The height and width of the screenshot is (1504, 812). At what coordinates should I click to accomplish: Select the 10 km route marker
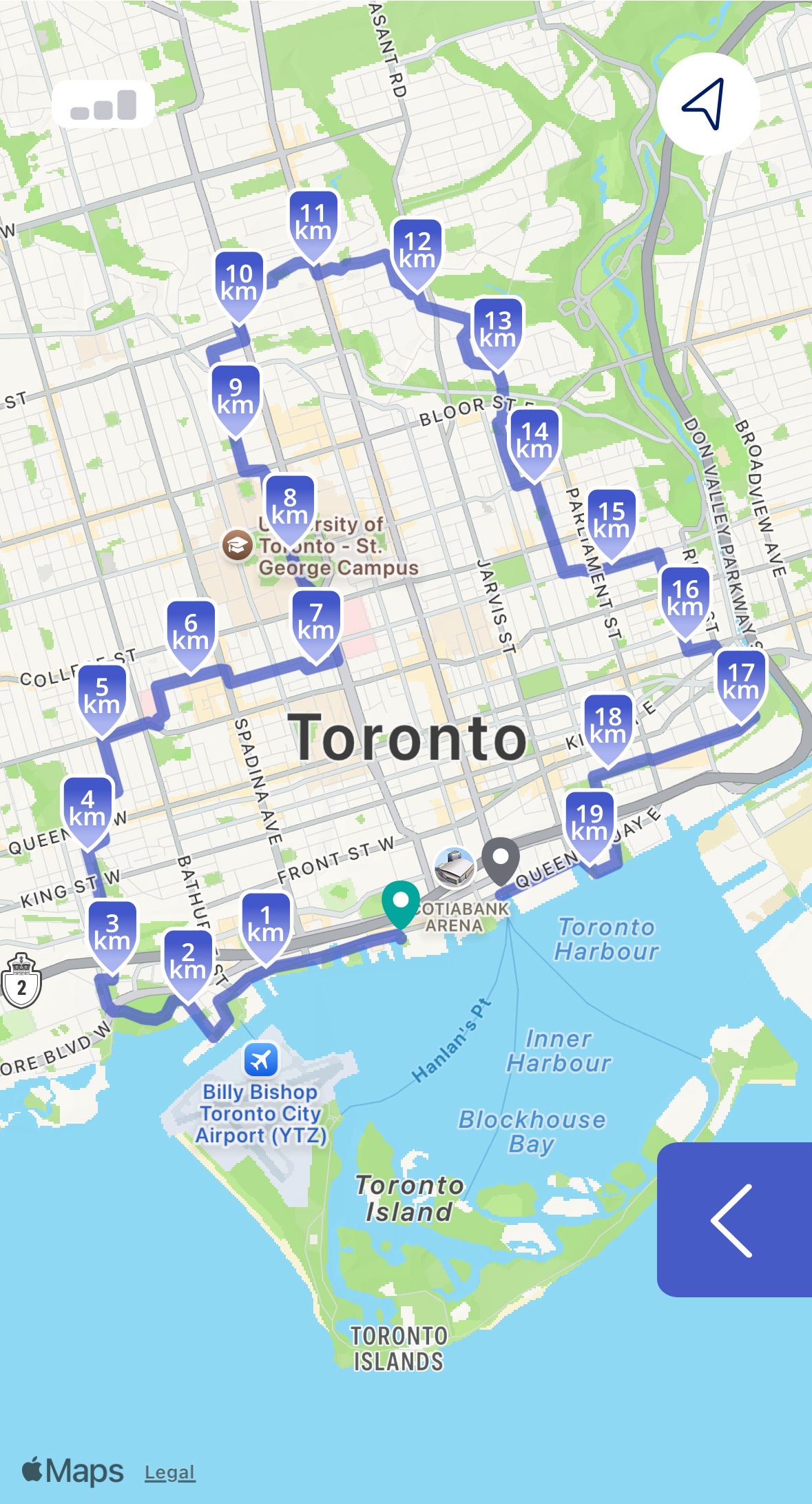click(x=239, y=283)
